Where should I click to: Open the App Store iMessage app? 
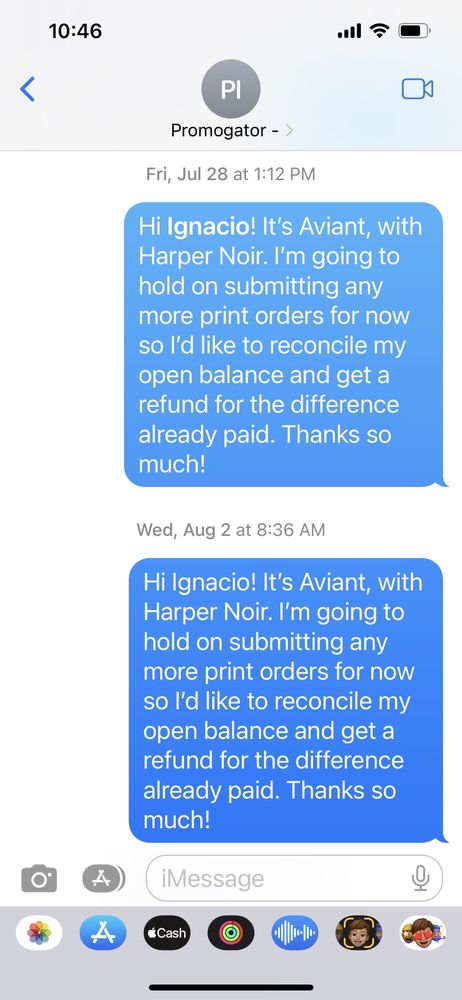103,933
